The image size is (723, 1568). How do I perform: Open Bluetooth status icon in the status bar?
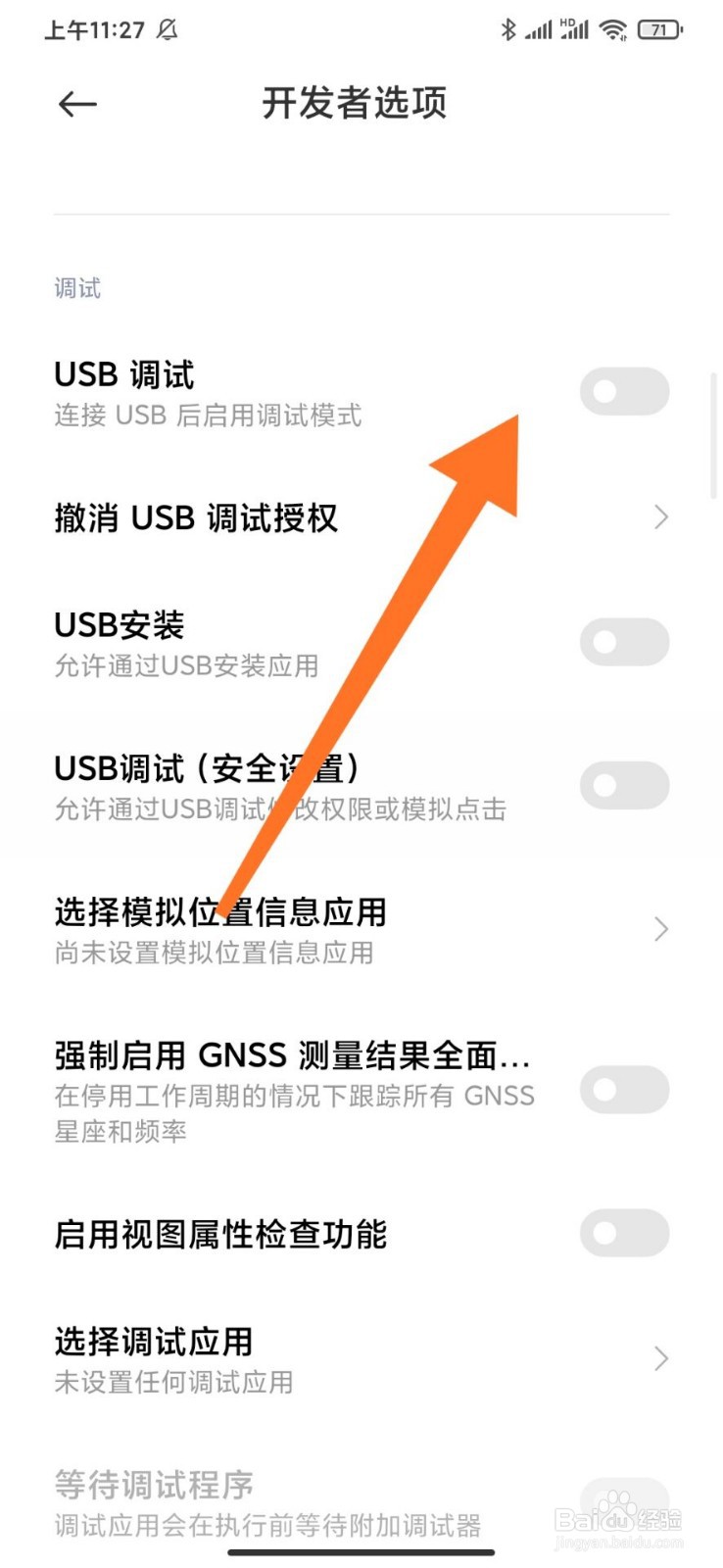tap(508, 29)
